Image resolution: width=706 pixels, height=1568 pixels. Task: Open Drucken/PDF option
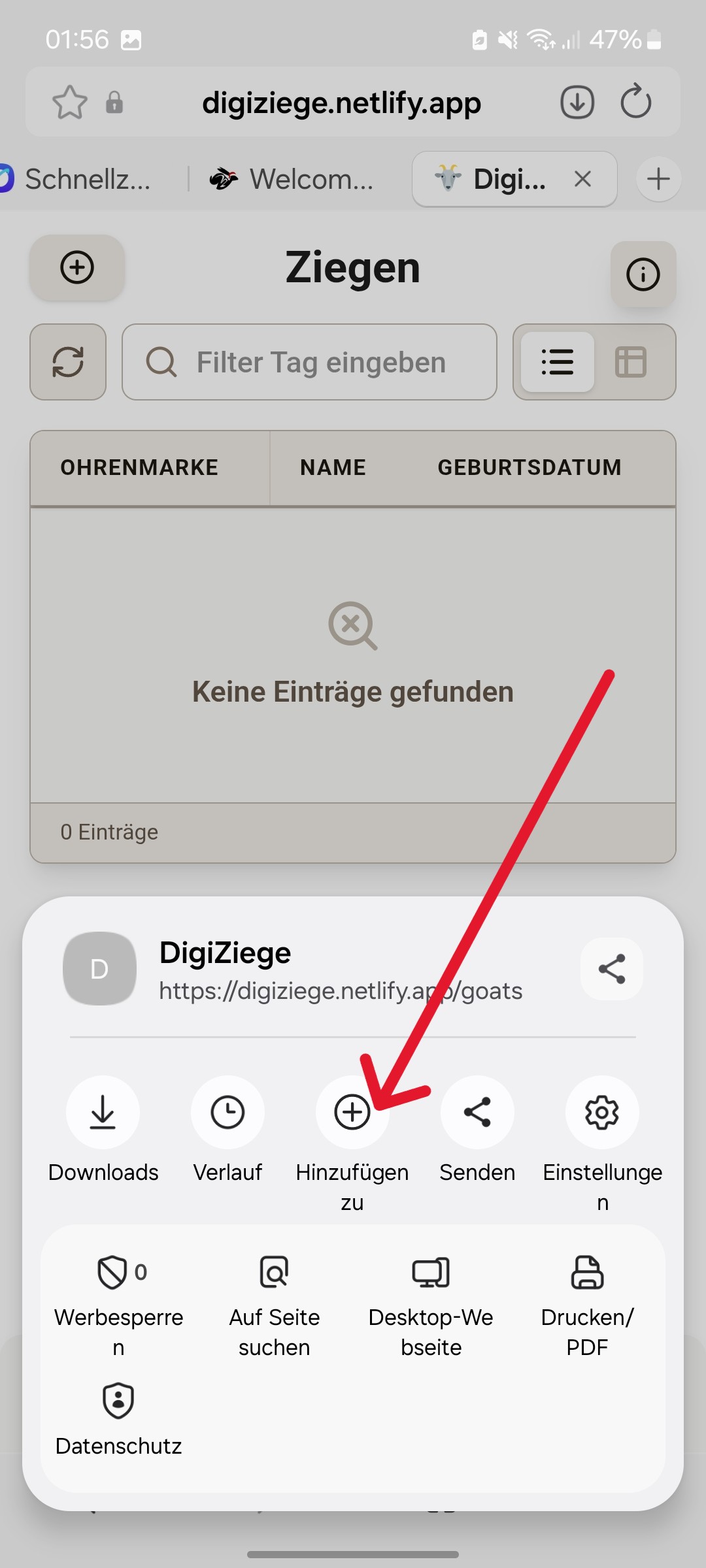[587, 1273]
